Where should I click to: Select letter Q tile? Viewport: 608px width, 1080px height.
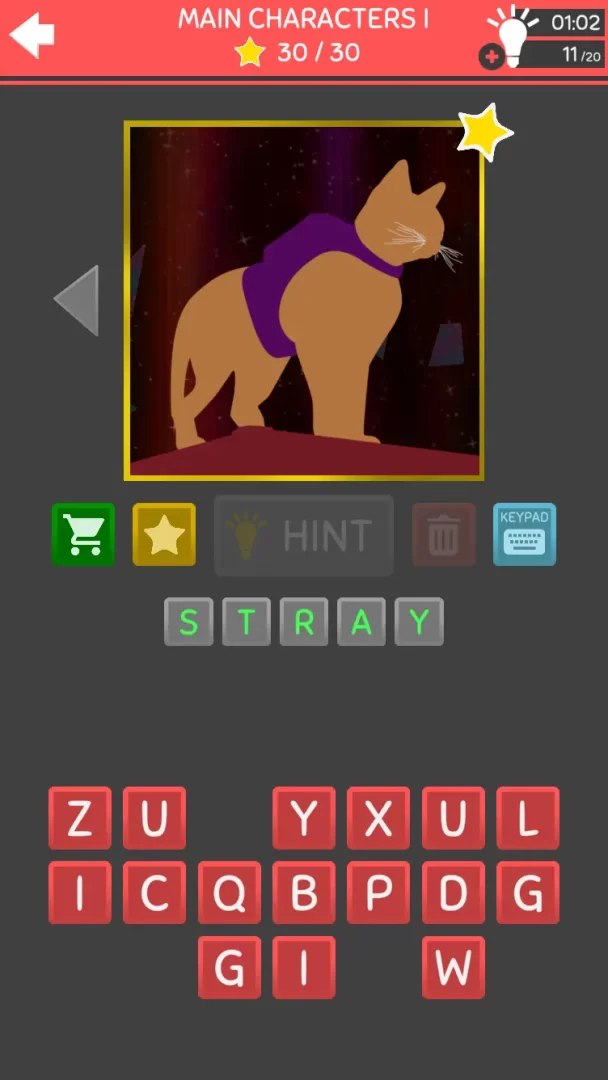229,892
